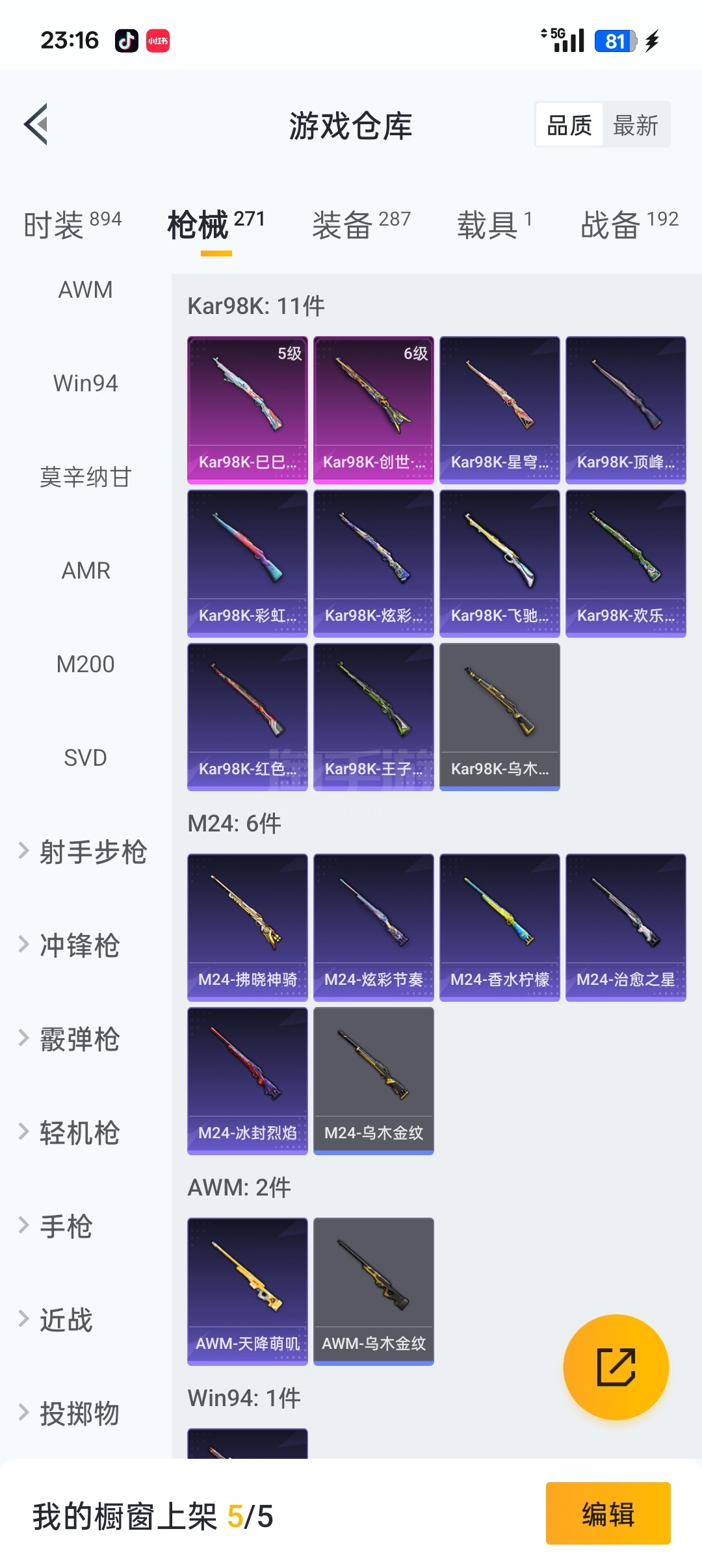The width and height of the screenshot is (702, 1568).
Task: Select M200 in the side list
Action: [x=86, y=664]
